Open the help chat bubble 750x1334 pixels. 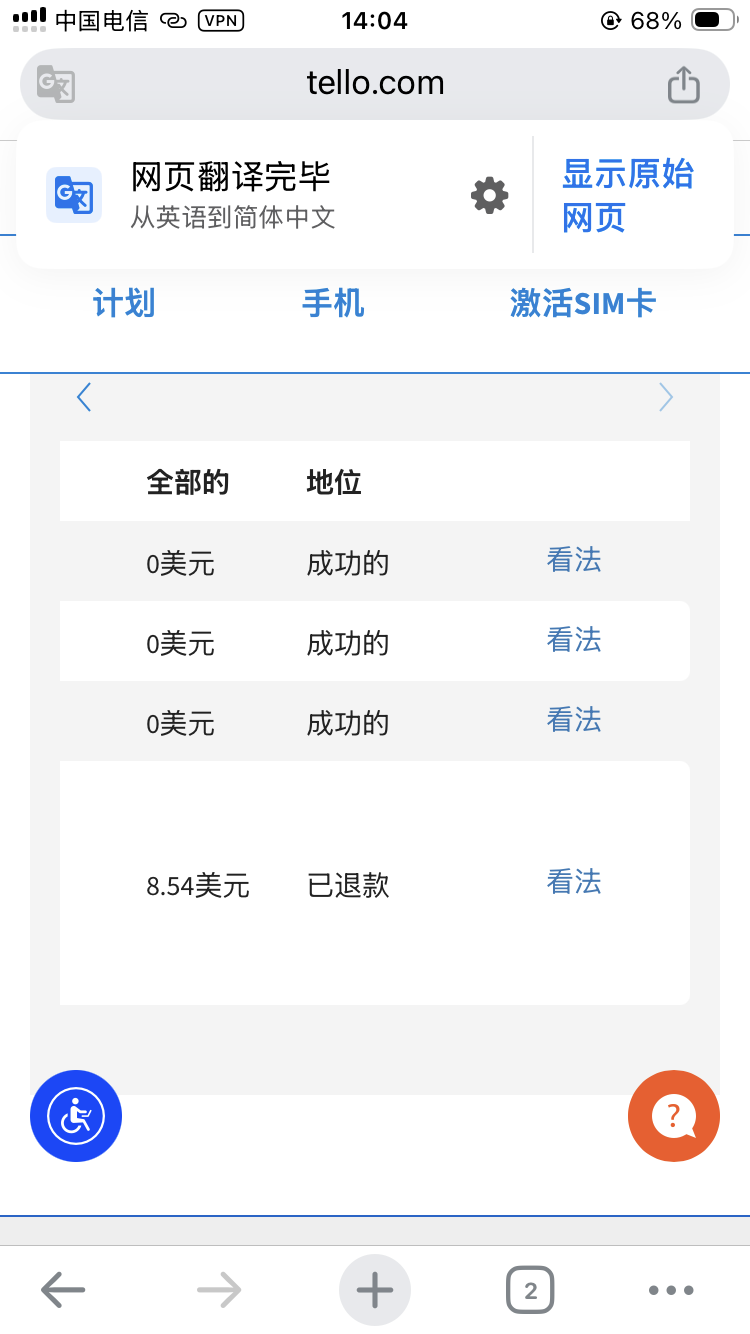click(673, 1116)
